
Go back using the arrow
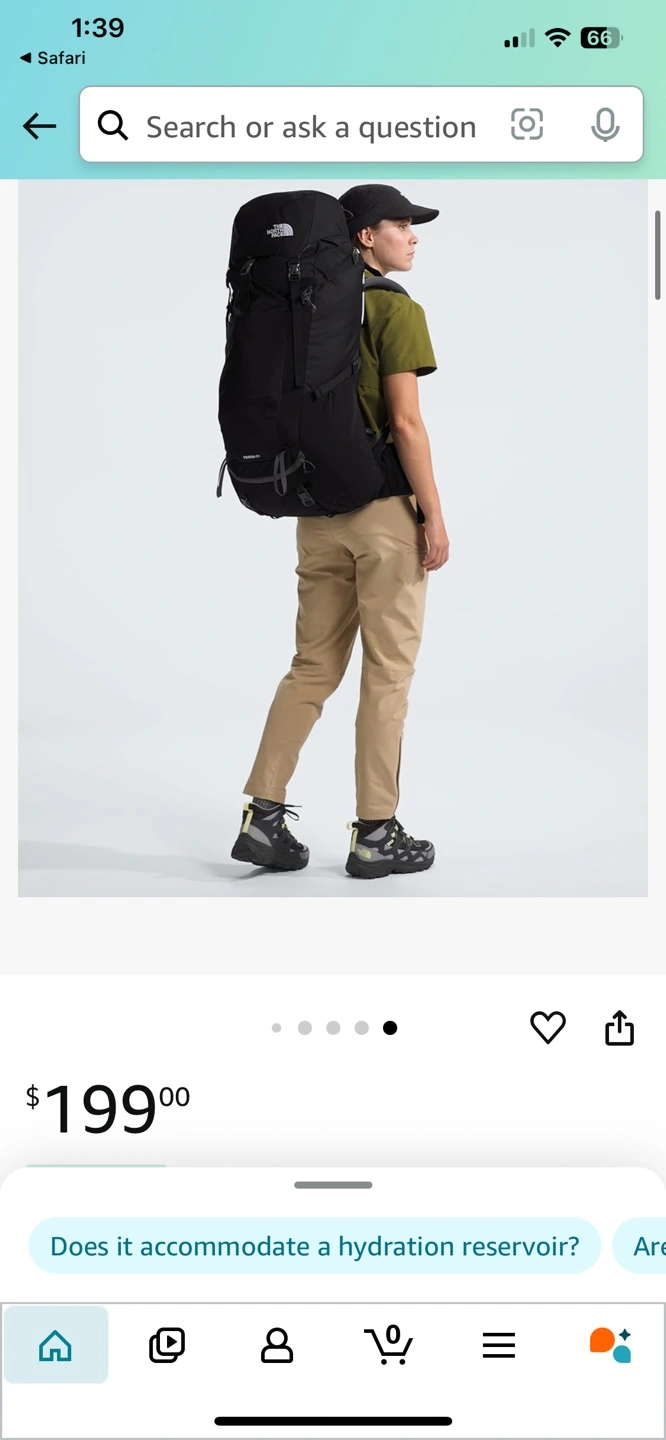tap(39, 126)
